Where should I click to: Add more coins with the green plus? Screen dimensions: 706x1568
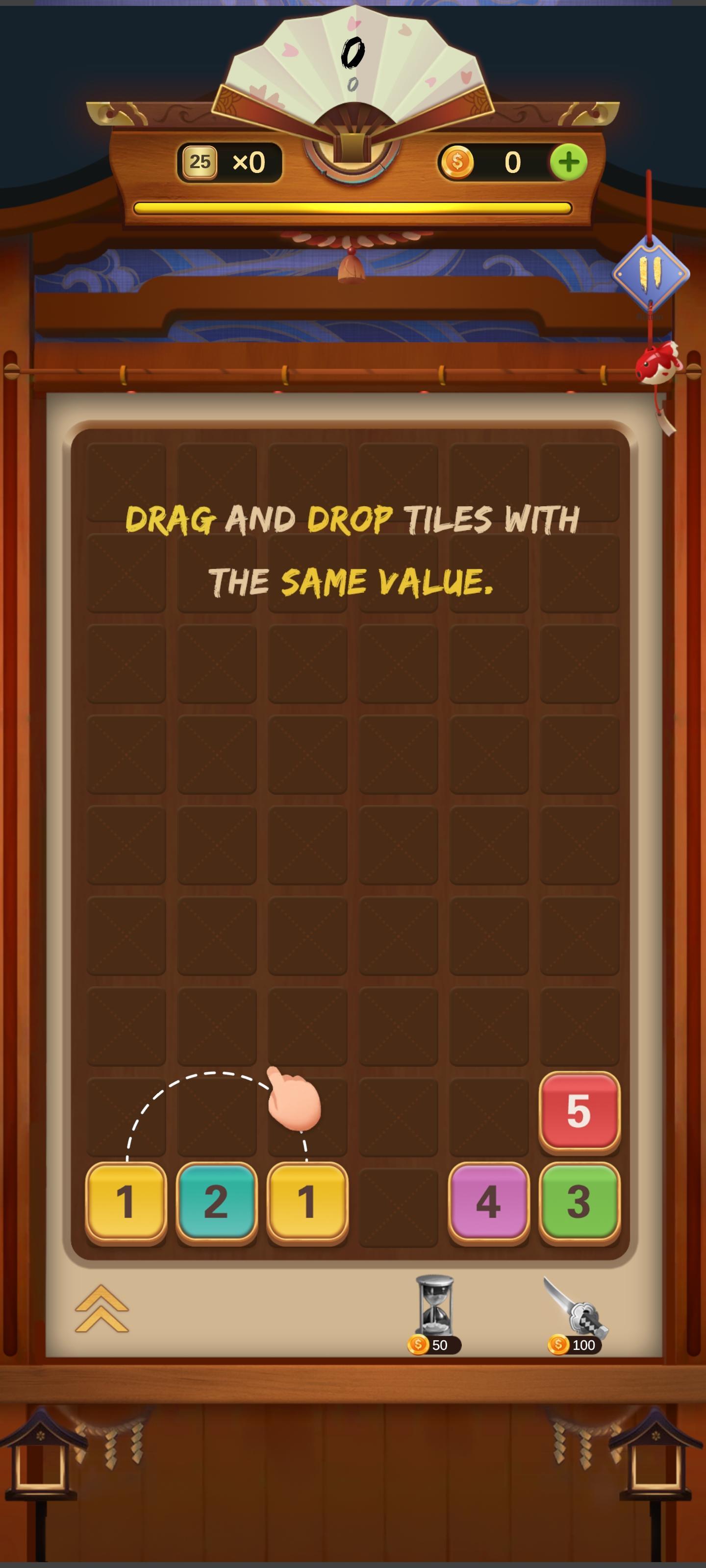pyautogui.click(x=568, y=162)
